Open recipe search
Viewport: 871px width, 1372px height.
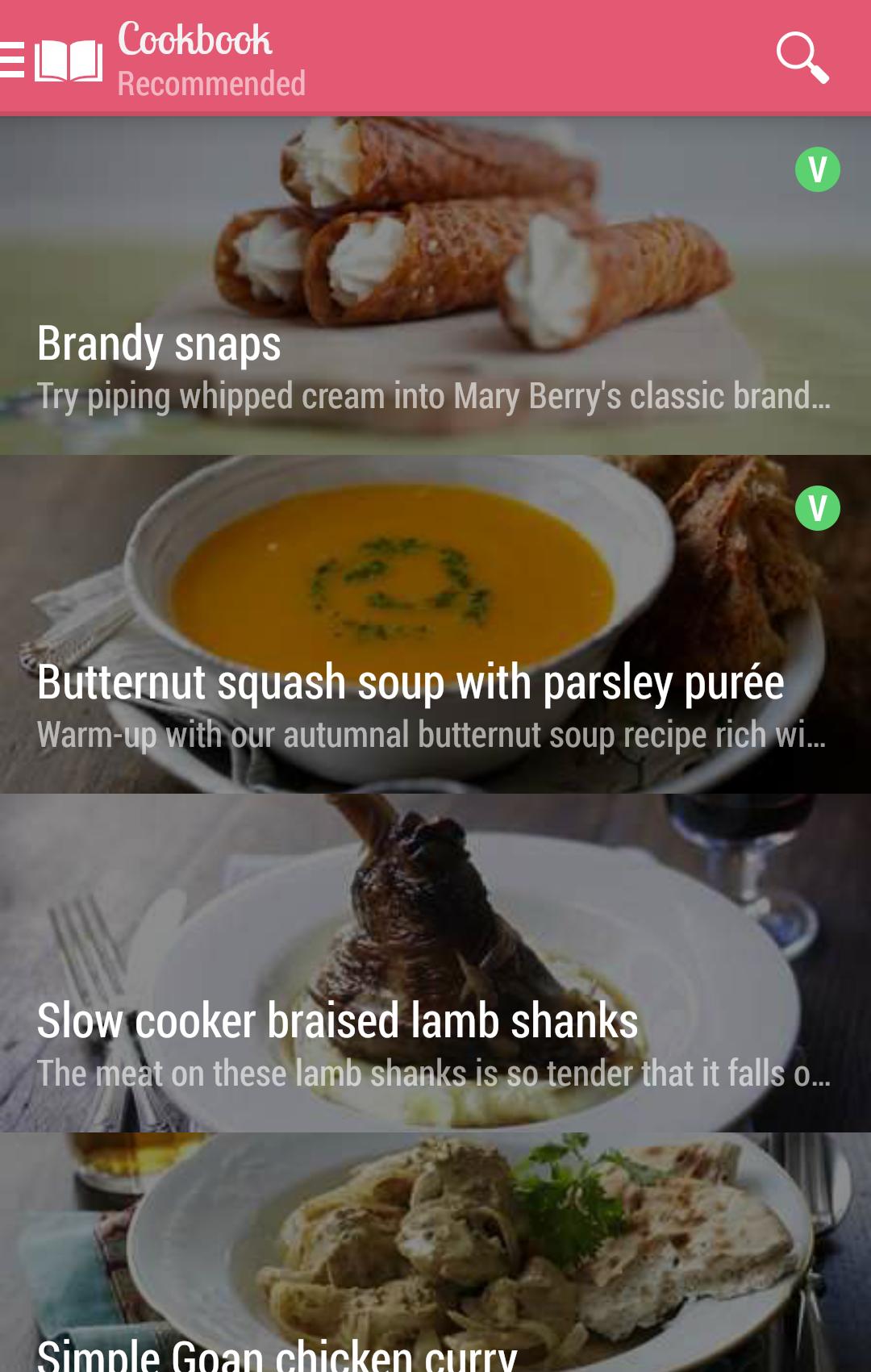[x=802, y=58]
